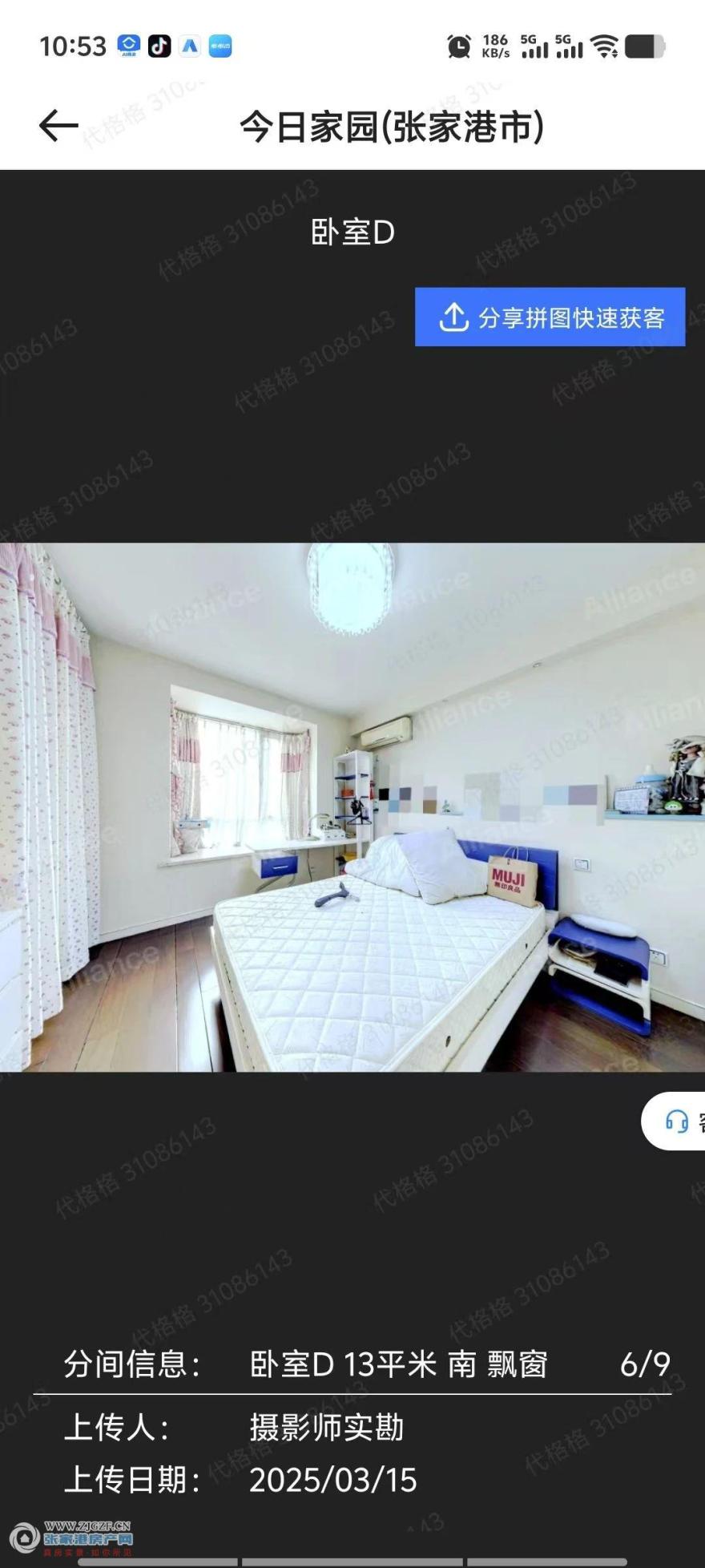This screenshot has height=1568, width=705.
Task: Tap 分享拼图快速获客 share button
Action: [x=550, y=317]
